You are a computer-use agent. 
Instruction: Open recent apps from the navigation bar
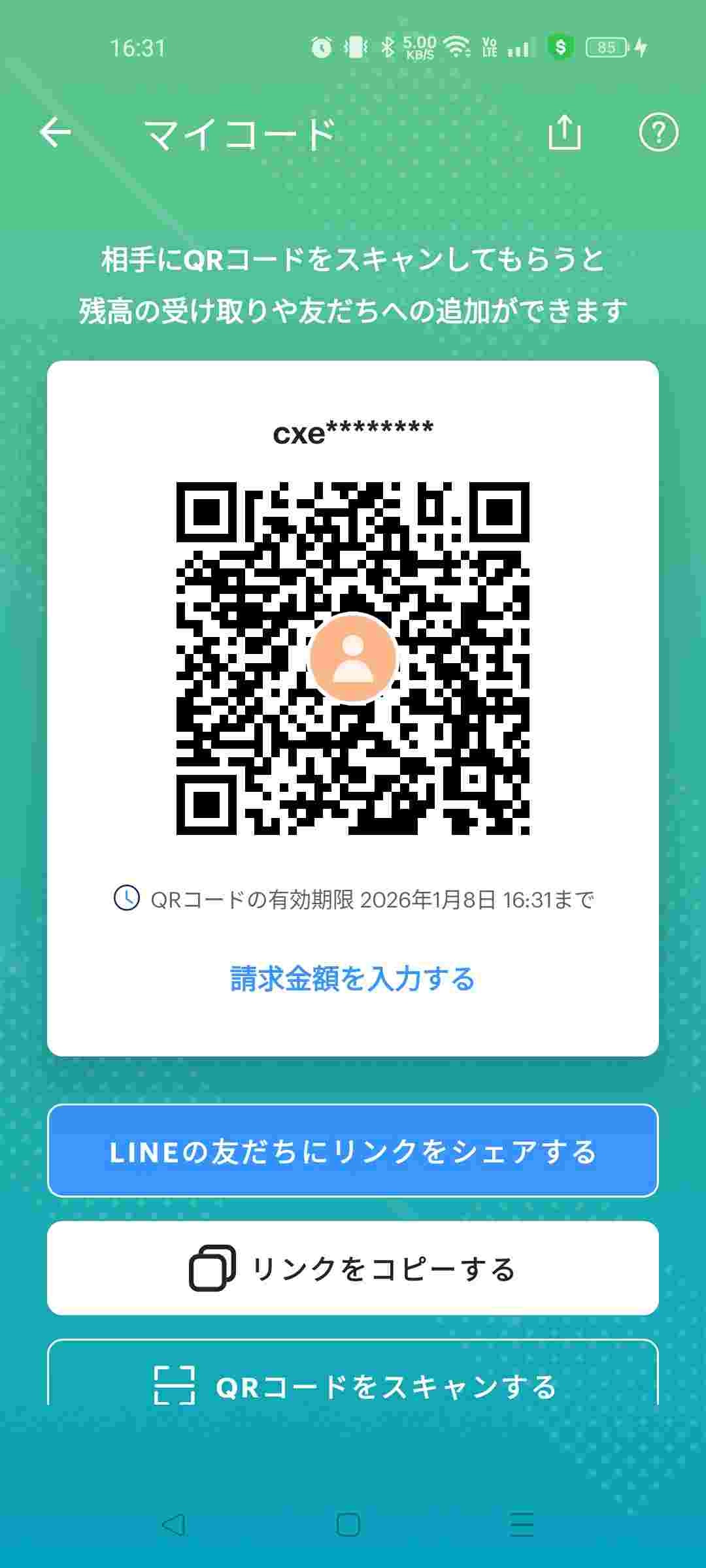522,1525
